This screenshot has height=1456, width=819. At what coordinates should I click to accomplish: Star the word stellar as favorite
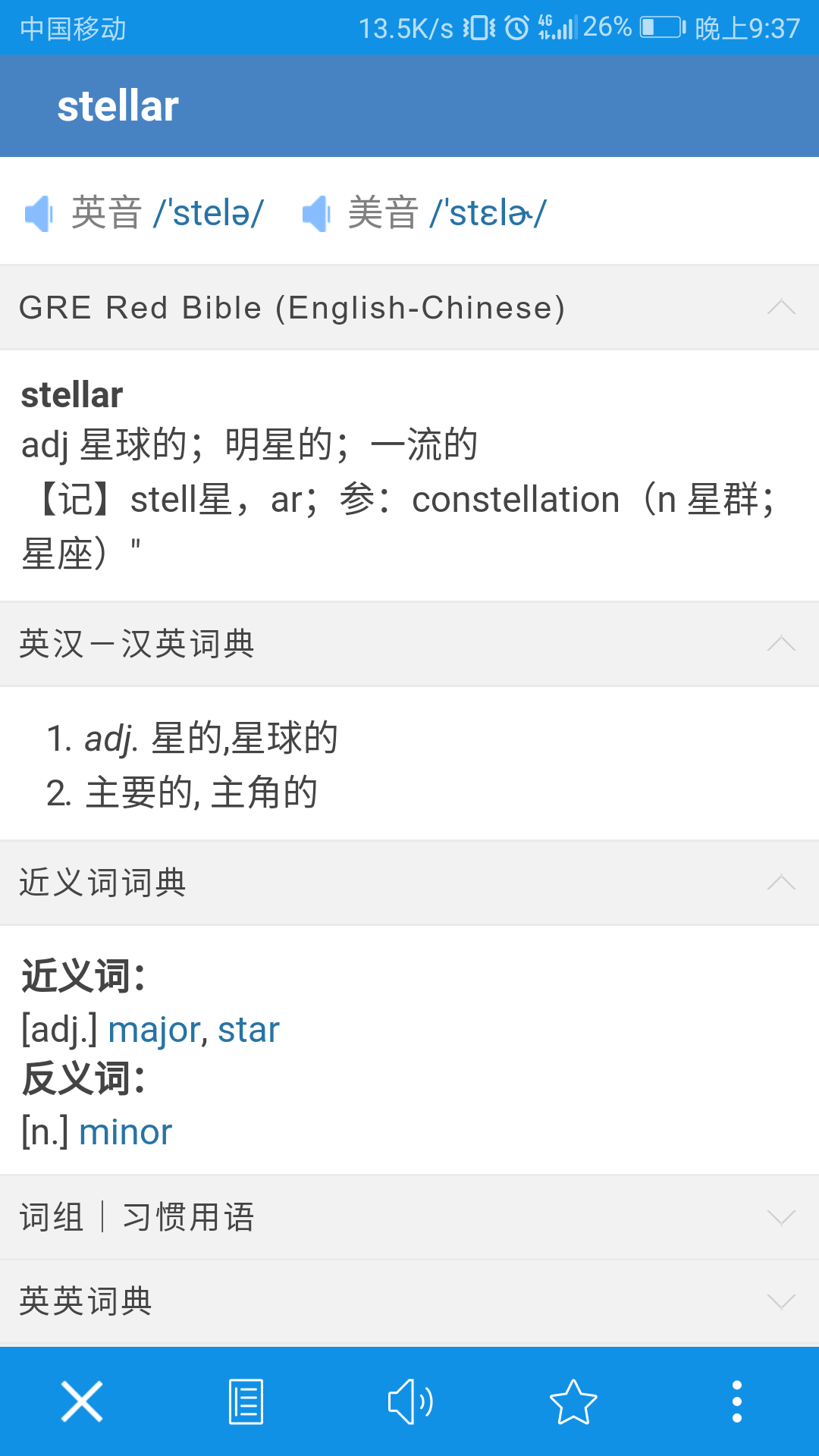point(573,1403)
